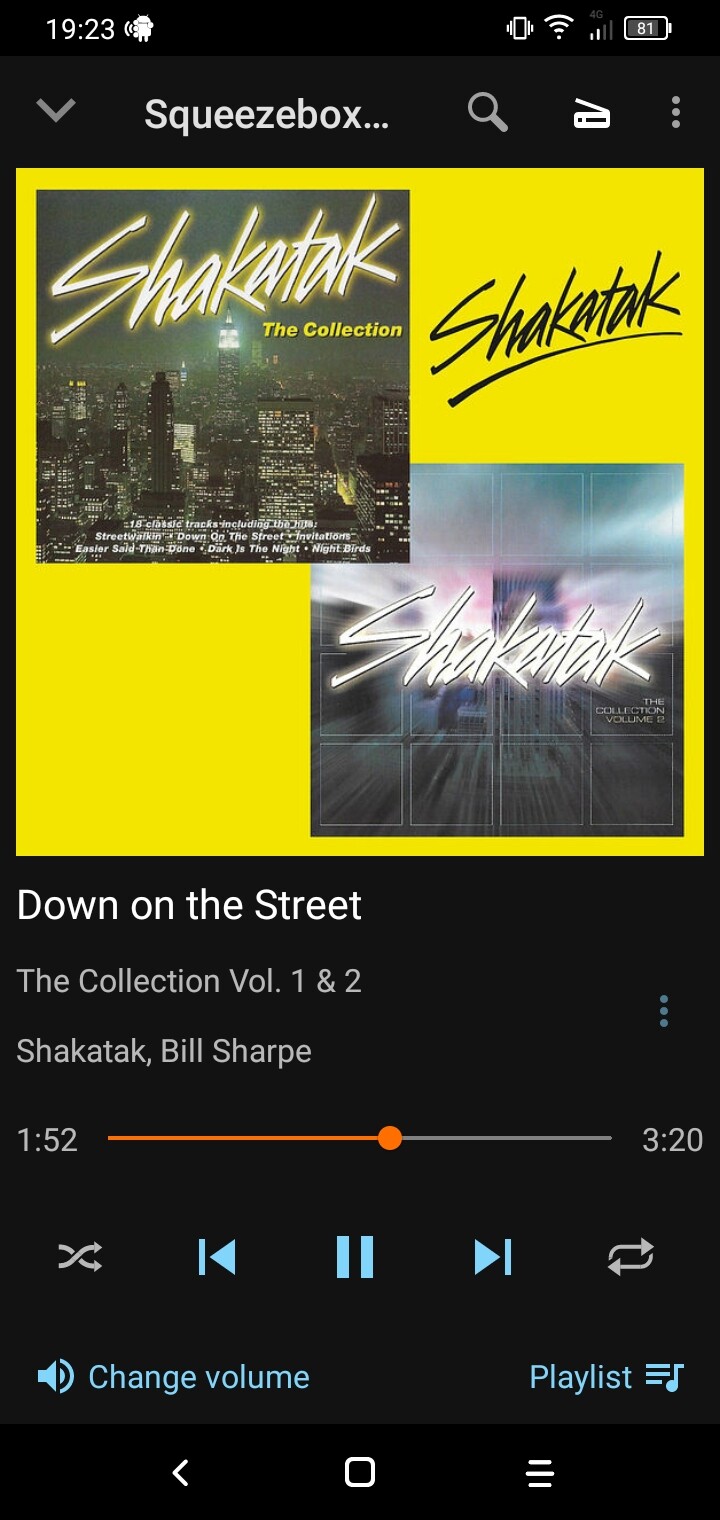This screenshot has width=720, height=1520.
Task: Open the player selection icon
Action: tap(591, 116)
